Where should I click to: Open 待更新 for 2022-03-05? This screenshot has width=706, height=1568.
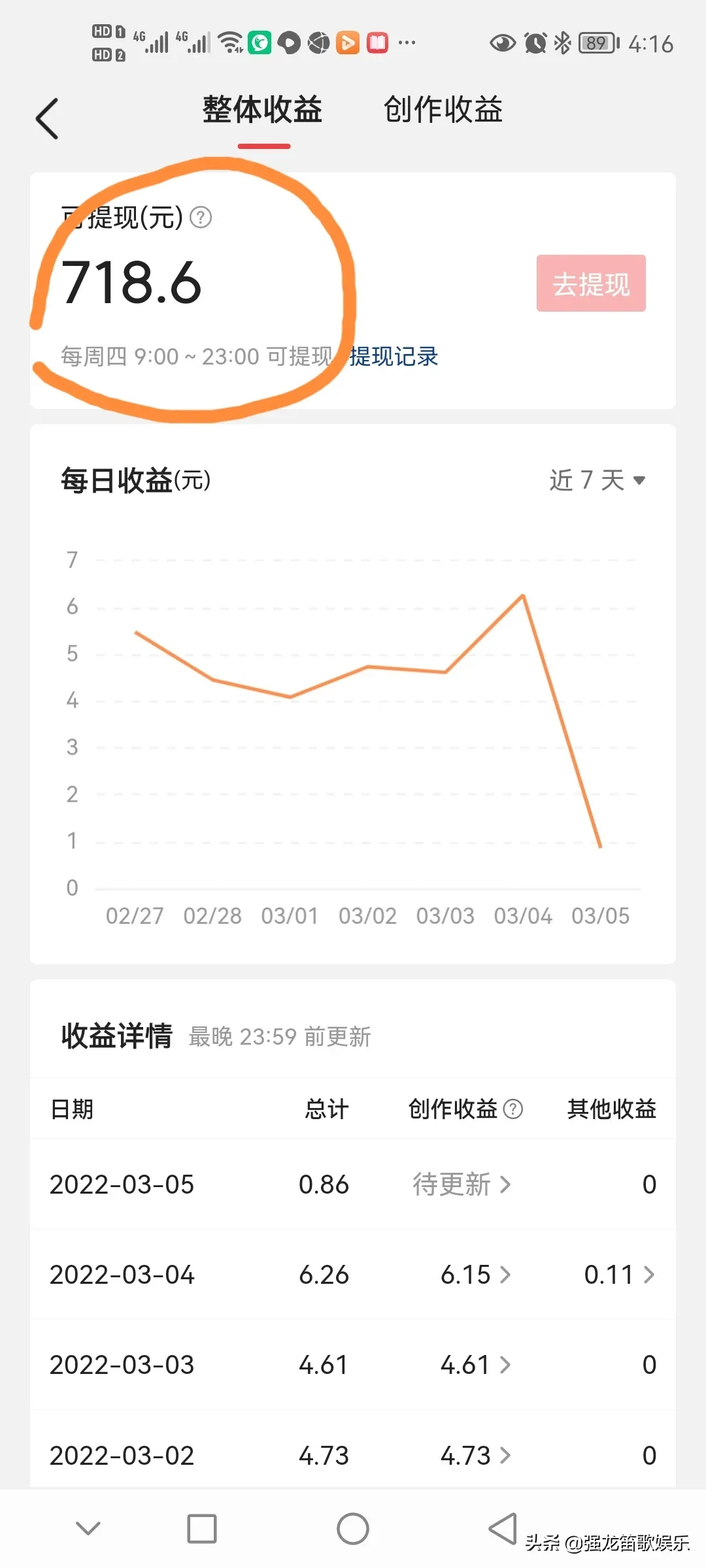point(462,1184)
